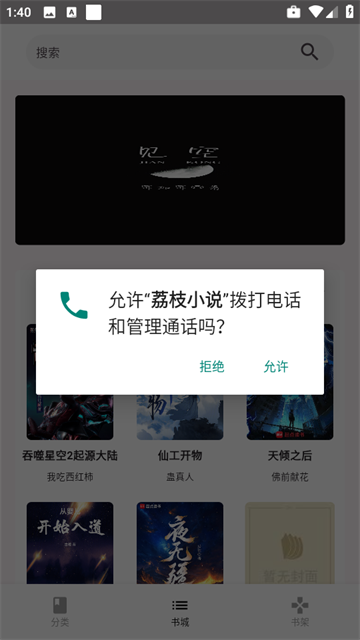
Task: Deny the phone permission with 拒绝
Action: click(212, 367)
